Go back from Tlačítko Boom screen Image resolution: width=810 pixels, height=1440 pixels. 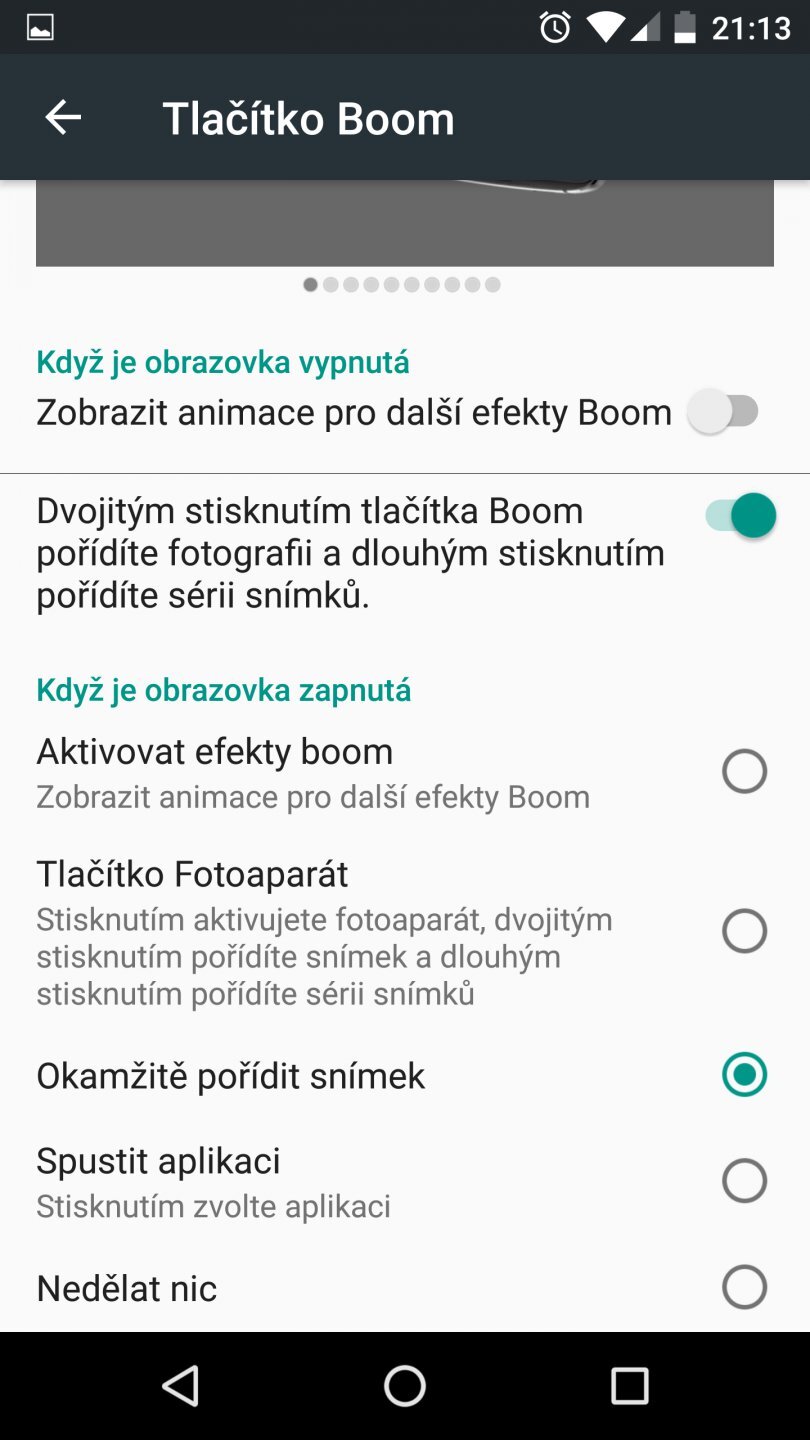63,118
